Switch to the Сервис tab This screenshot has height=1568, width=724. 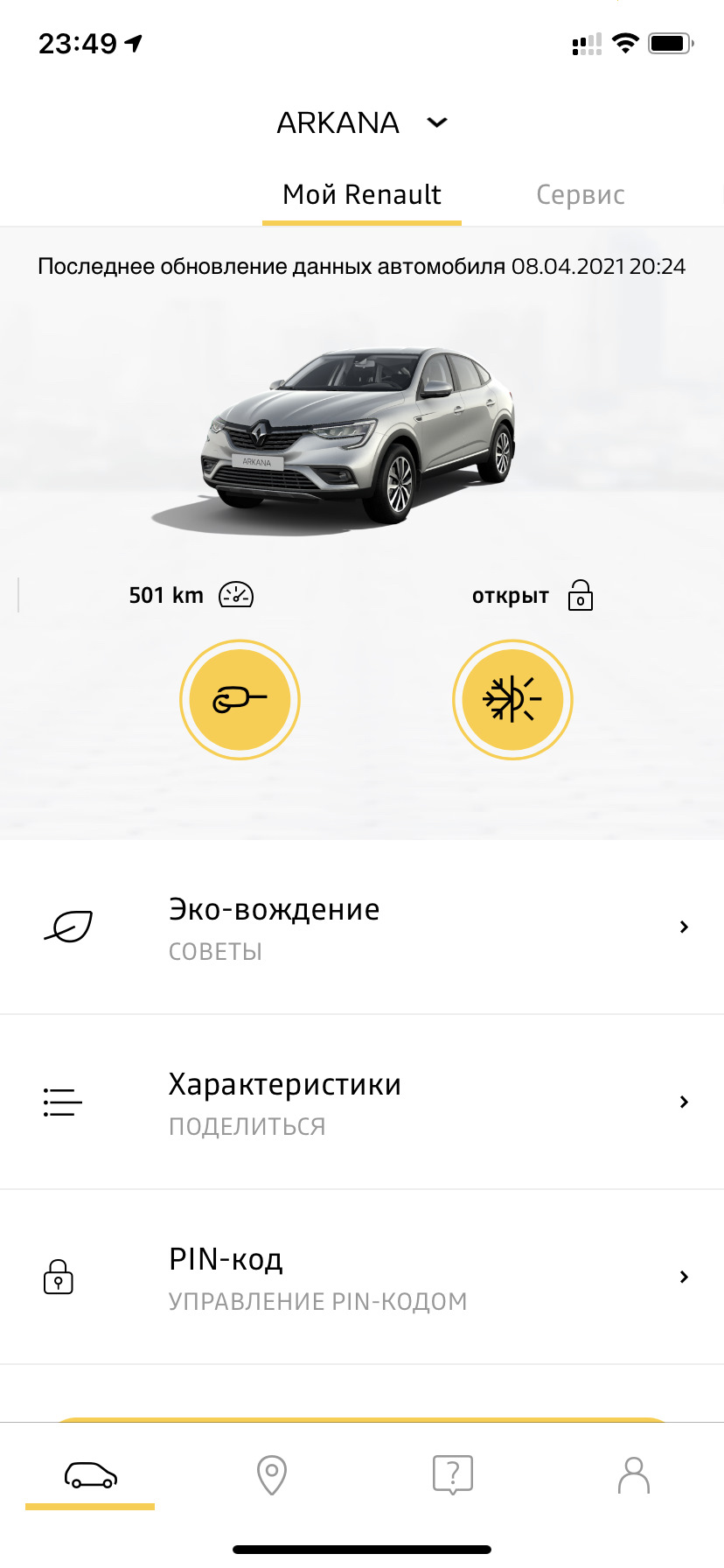tap(580, 194)
